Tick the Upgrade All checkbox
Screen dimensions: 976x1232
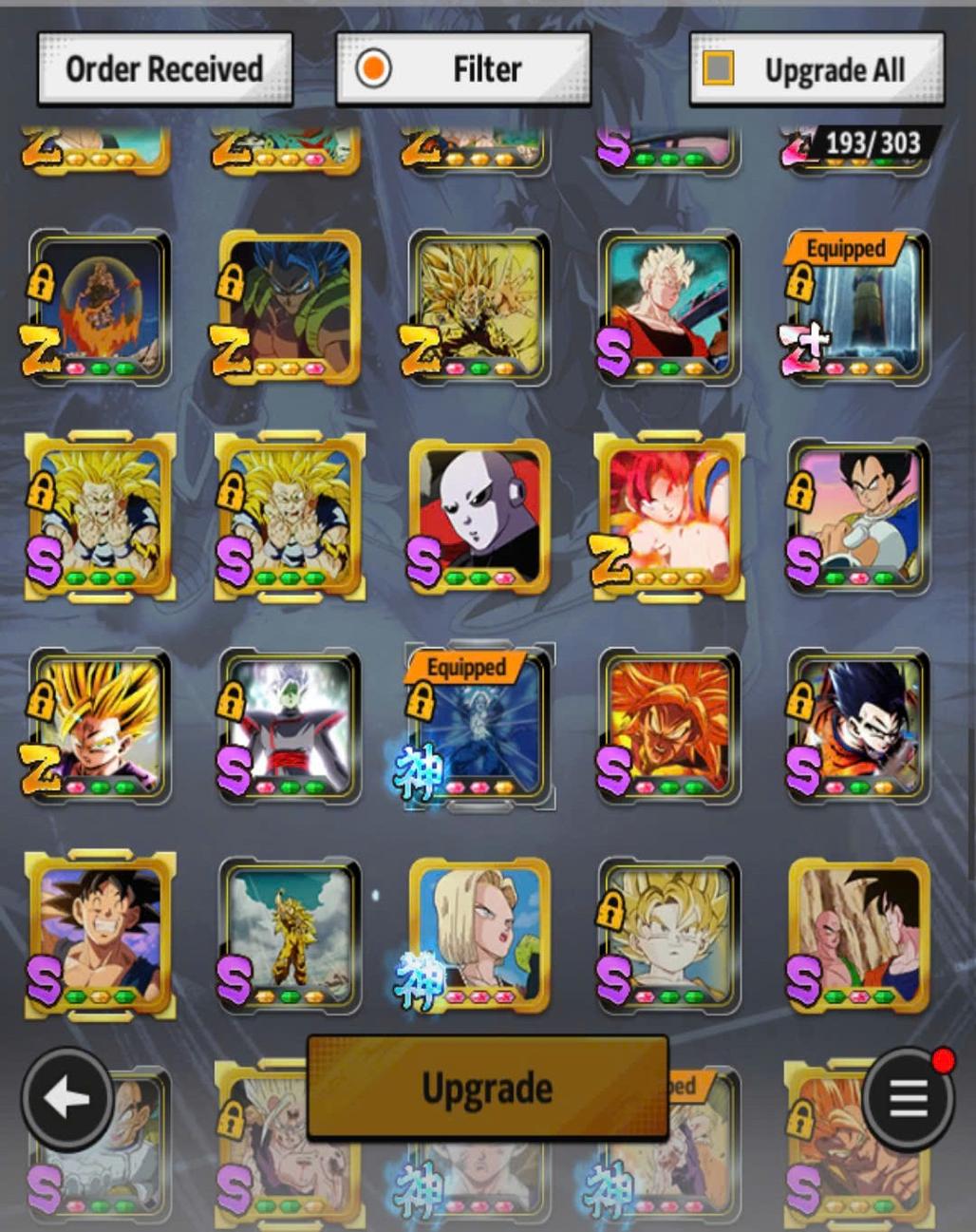(x=718, y=68)
